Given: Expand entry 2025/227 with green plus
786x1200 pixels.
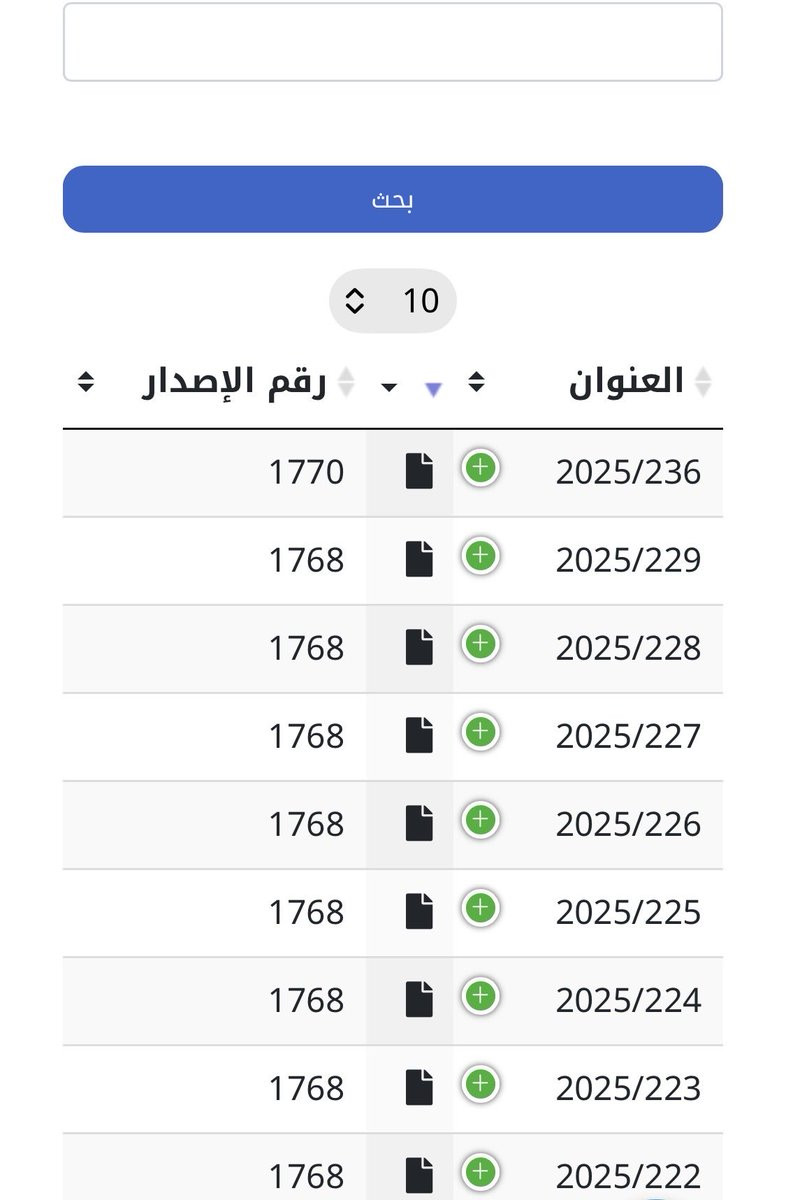Looking at the screenshot, I should 481,732.
